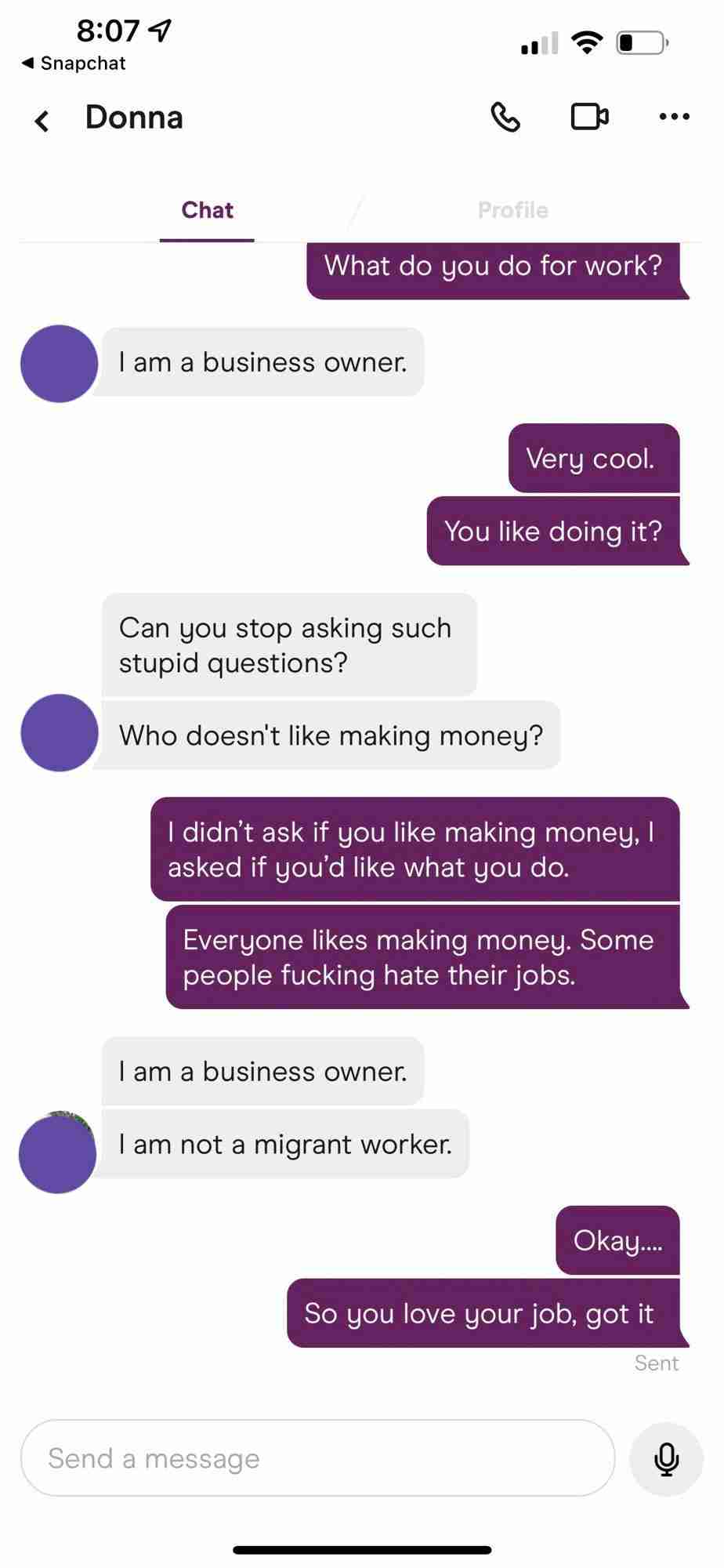Select the Chat tab
Image resolution: width=724 pixels, height=1568 pixels.
click(207, 210)
